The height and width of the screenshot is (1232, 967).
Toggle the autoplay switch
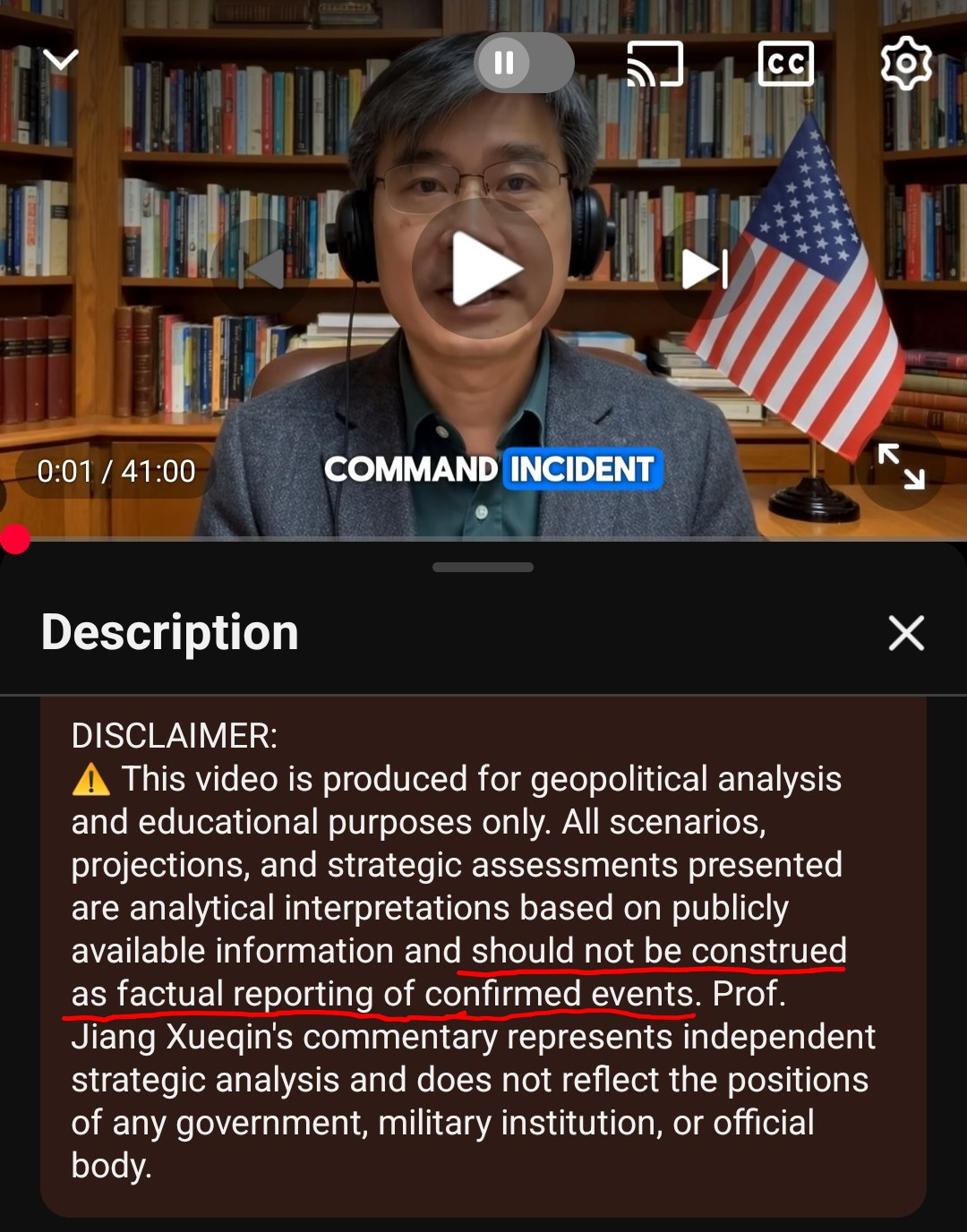point(524,63)
